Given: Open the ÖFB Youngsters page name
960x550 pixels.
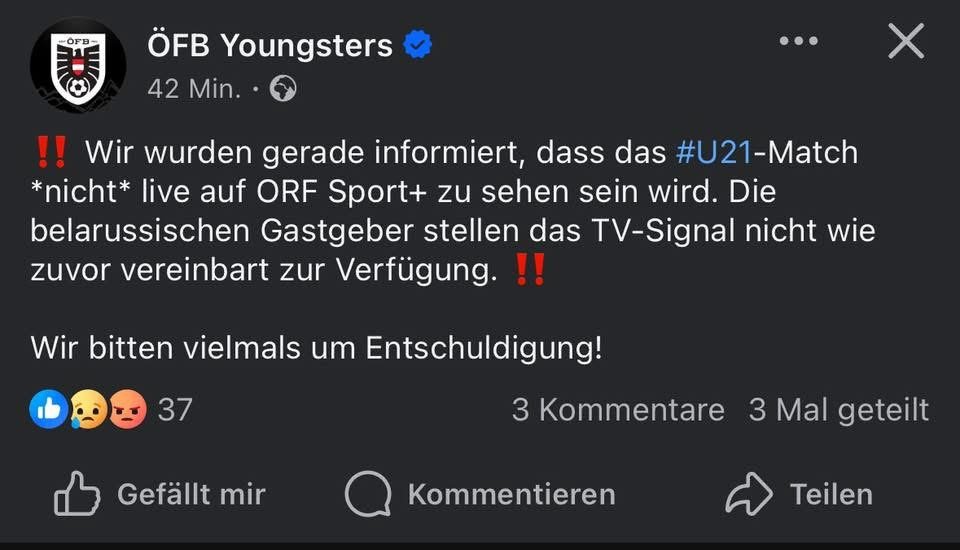Looking at the screenshot, I should (269, 45).
